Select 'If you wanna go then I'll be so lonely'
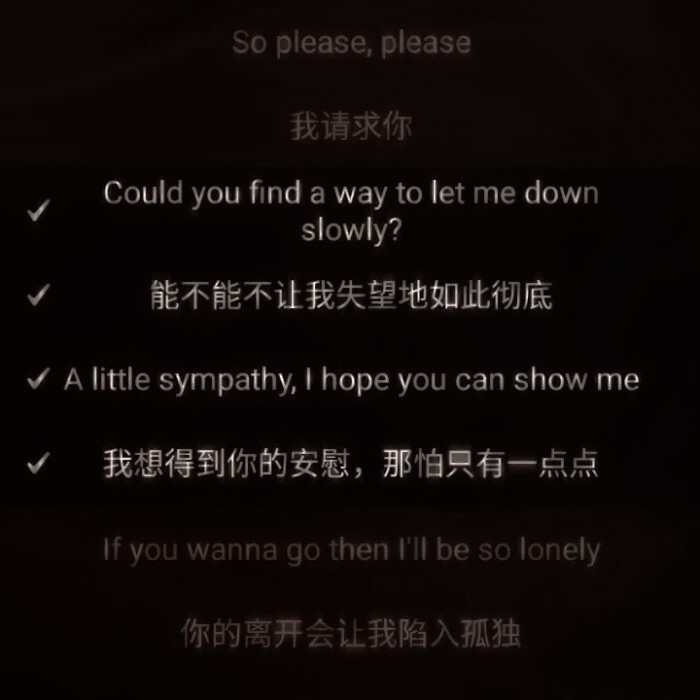 pos(351,550)
